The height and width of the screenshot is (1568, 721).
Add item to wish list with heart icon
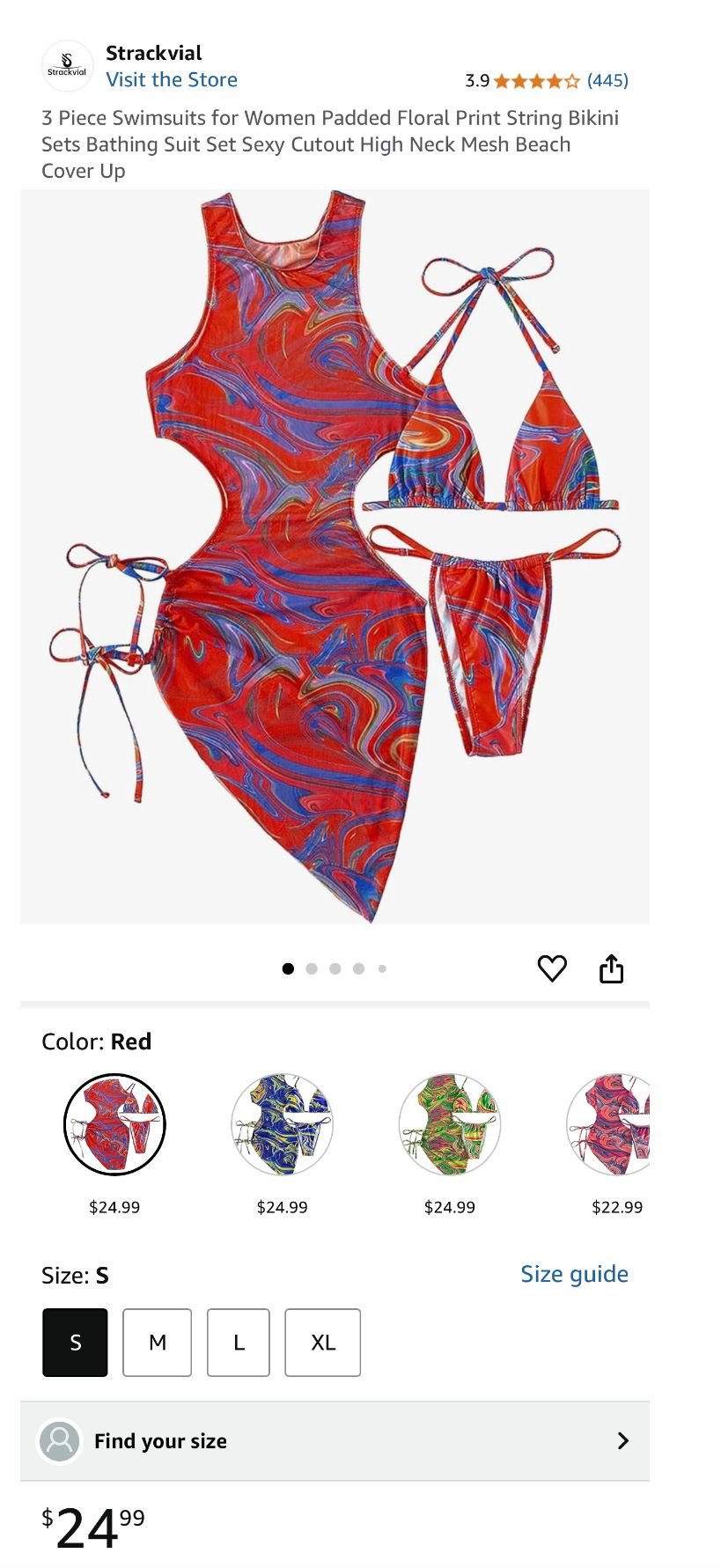tap(552, 968)
